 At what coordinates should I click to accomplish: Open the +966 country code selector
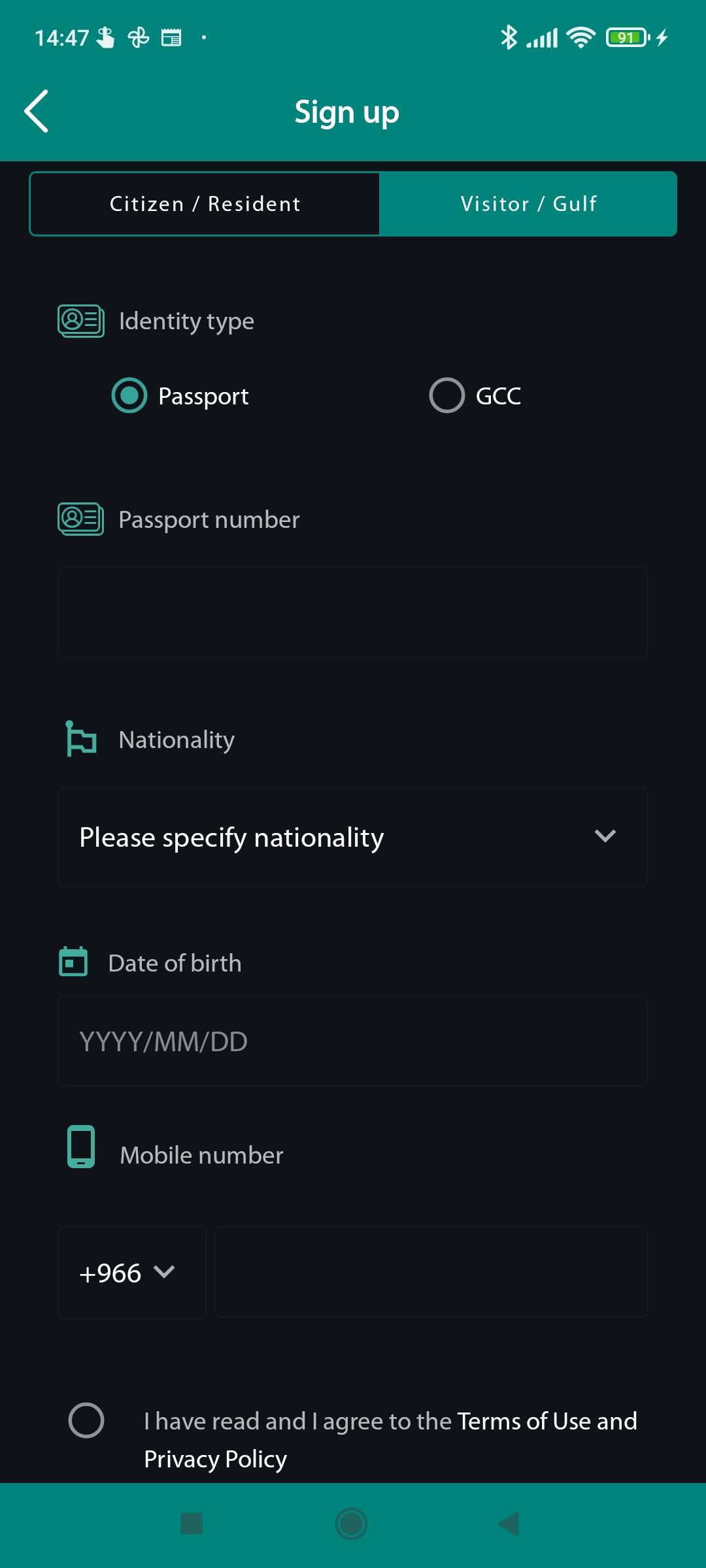click(132, 1273)
